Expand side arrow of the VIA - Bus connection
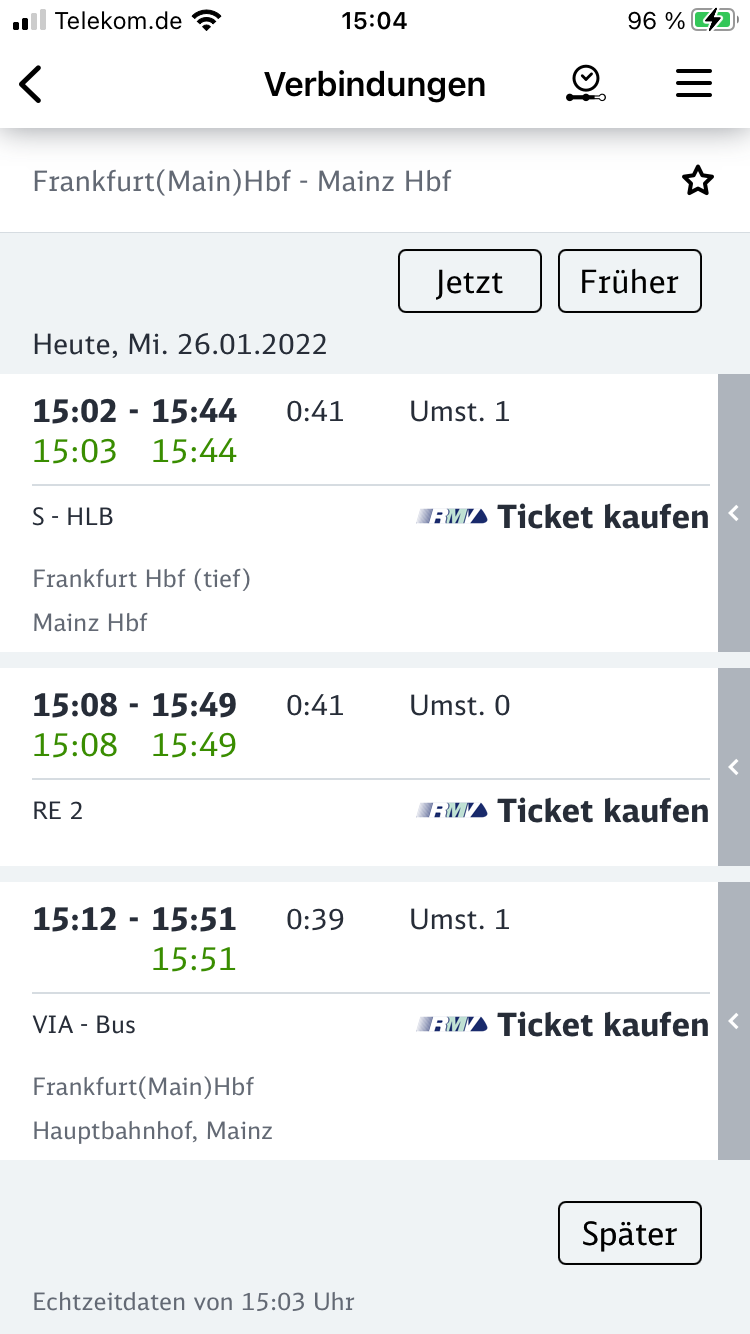The image size is (750, 1334). 734,1021
